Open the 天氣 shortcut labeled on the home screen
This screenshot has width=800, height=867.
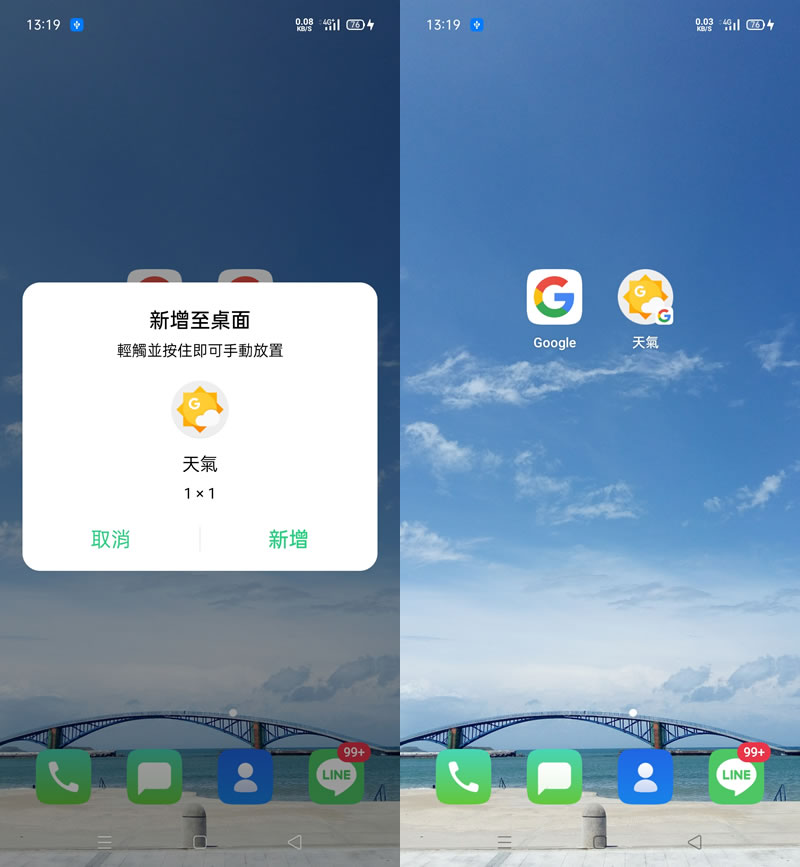(x=645, y=298)
